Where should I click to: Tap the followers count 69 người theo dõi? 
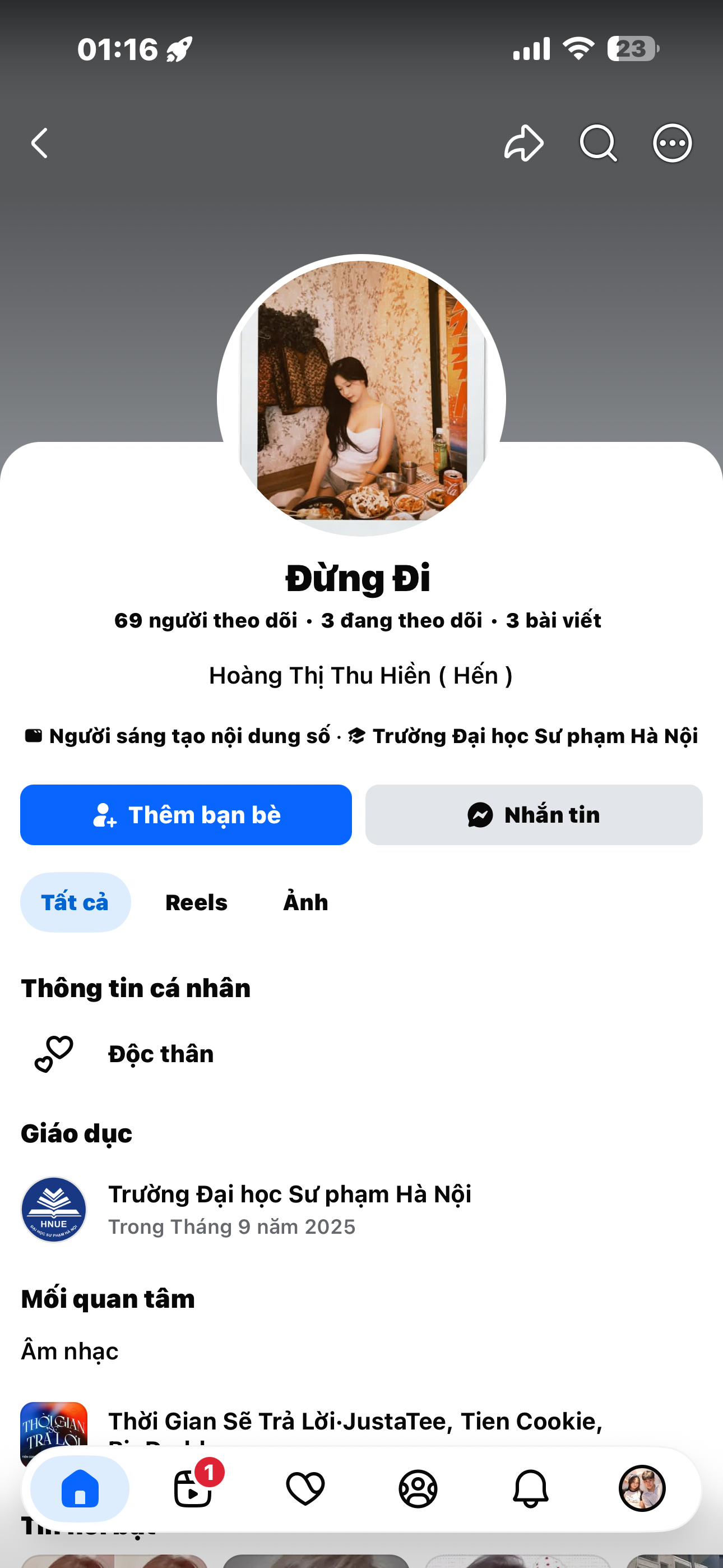(206, 620)
